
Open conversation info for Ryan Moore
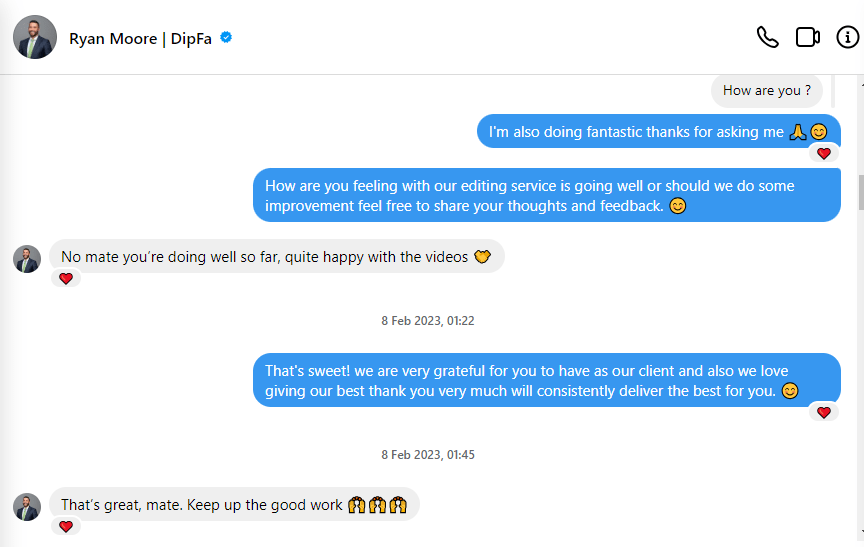(x=847, y=38)
